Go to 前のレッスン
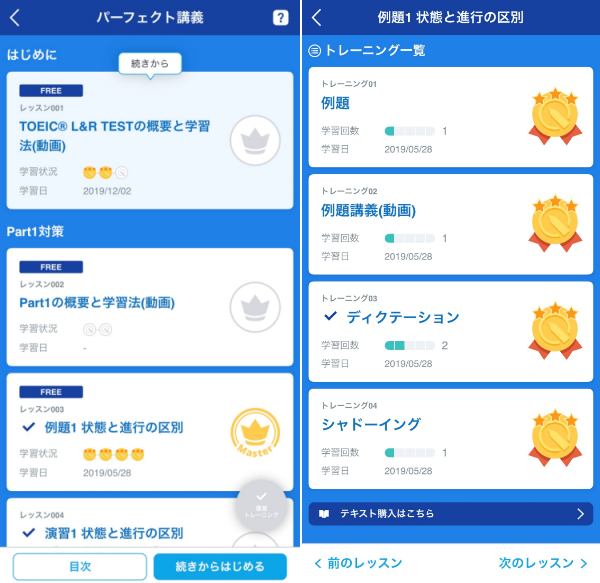 click(358, 563)
